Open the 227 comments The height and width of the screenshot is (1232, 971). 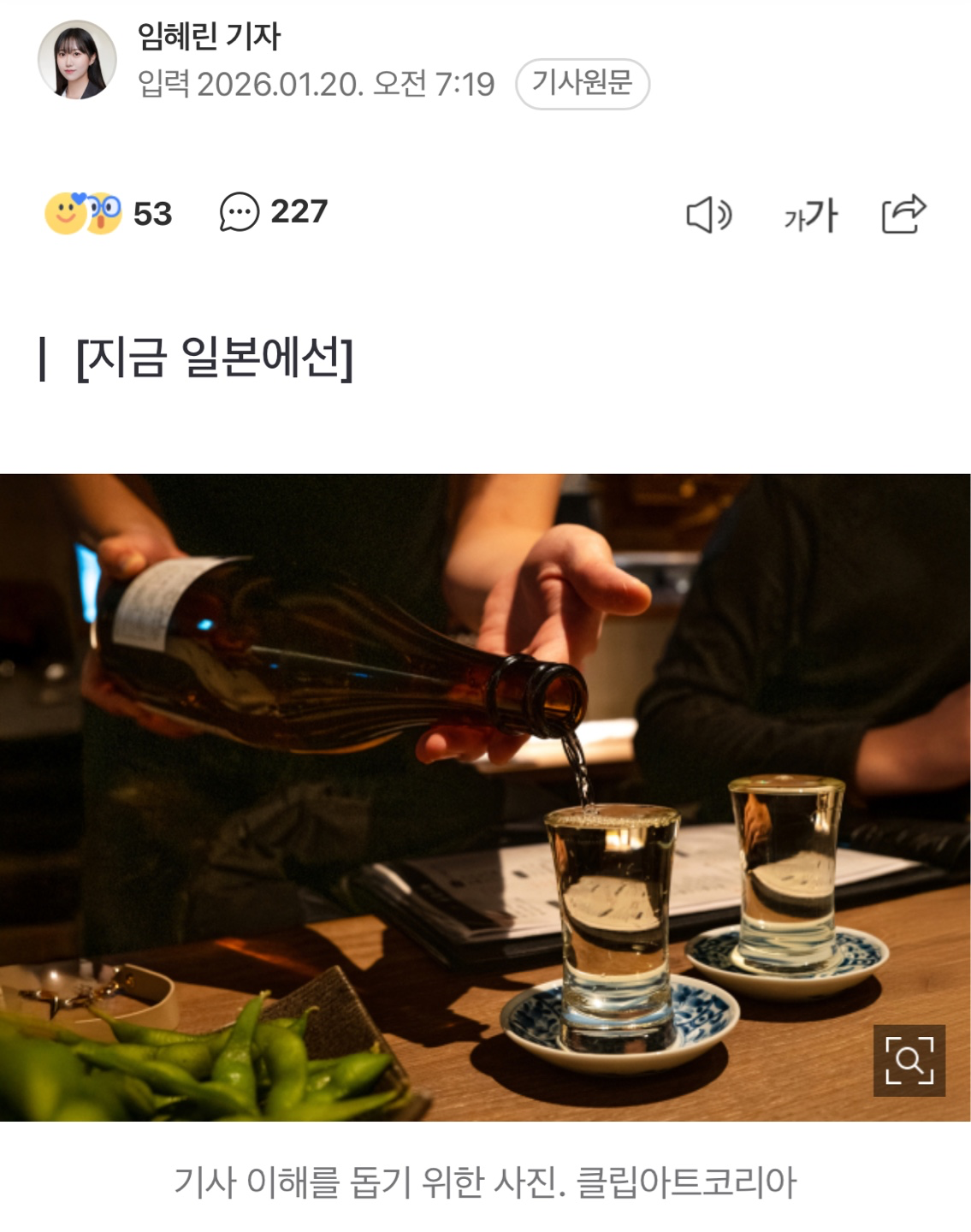click(x=274, y=212)
